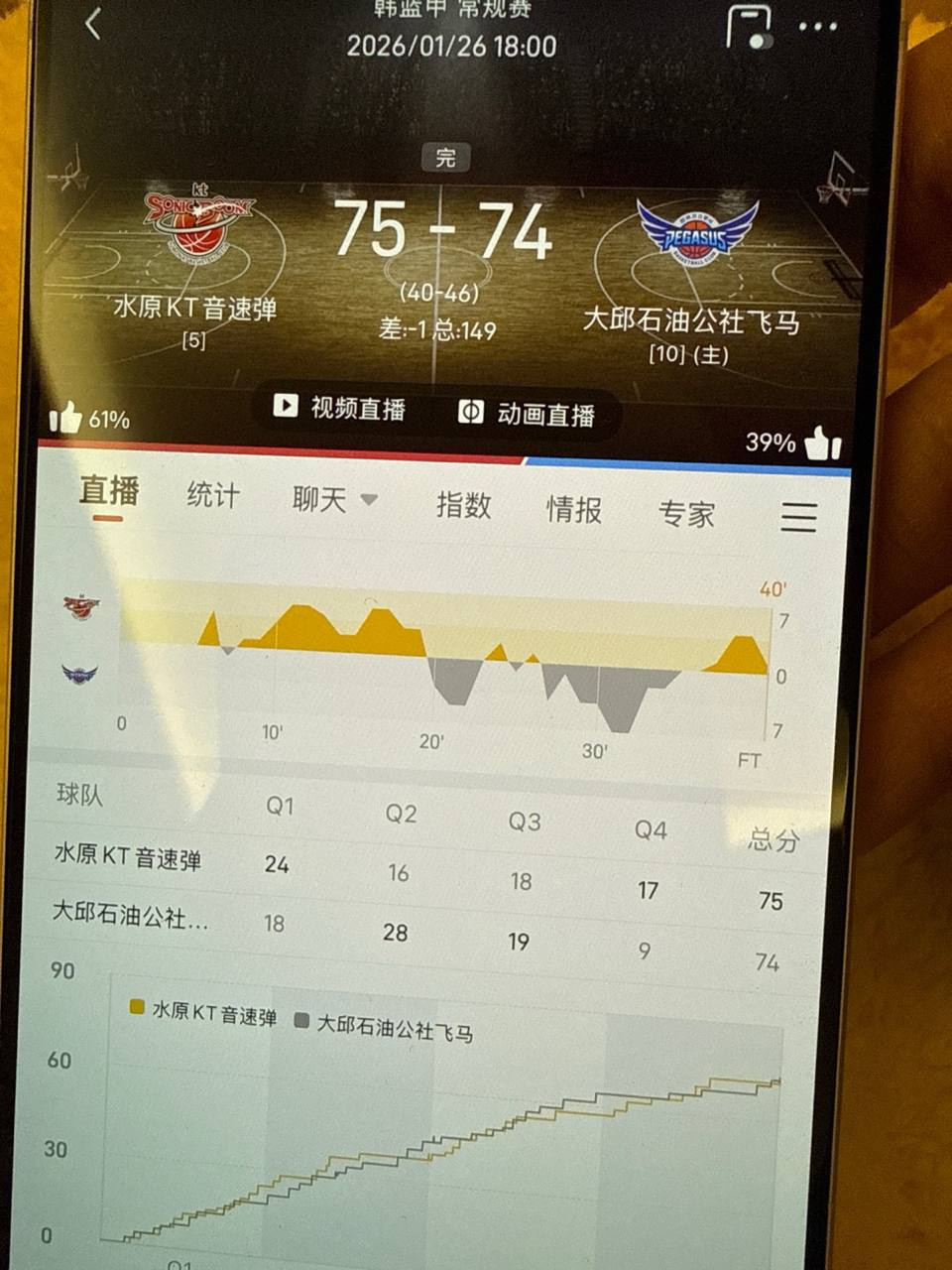Open the hamburger menu beside tabs
The width and height of the screenshot is (952, 1270).
[798, 517]
